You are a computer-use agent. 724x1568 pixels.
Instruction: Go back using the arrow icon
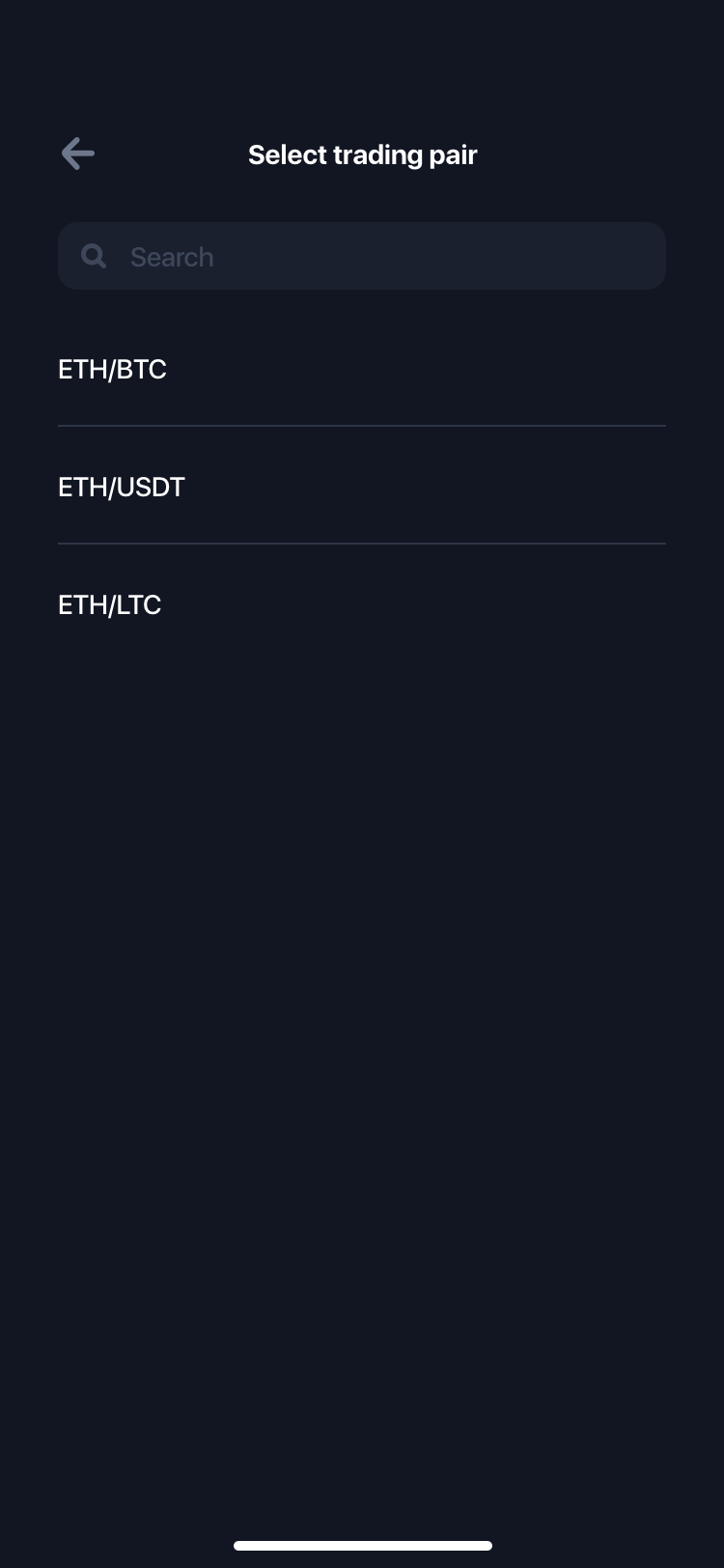click(77, 154)
